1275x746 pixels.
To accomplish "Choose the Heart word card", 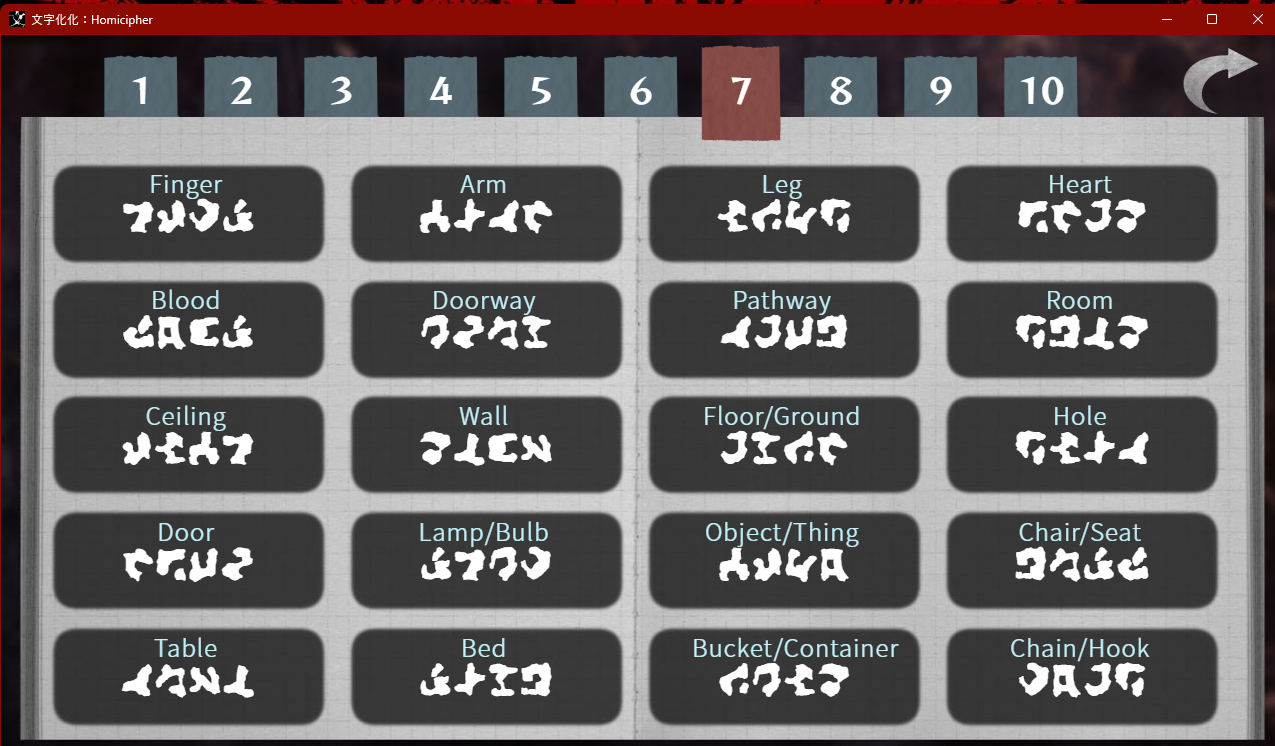I will pyautogui.click(x=1081, y=213).
